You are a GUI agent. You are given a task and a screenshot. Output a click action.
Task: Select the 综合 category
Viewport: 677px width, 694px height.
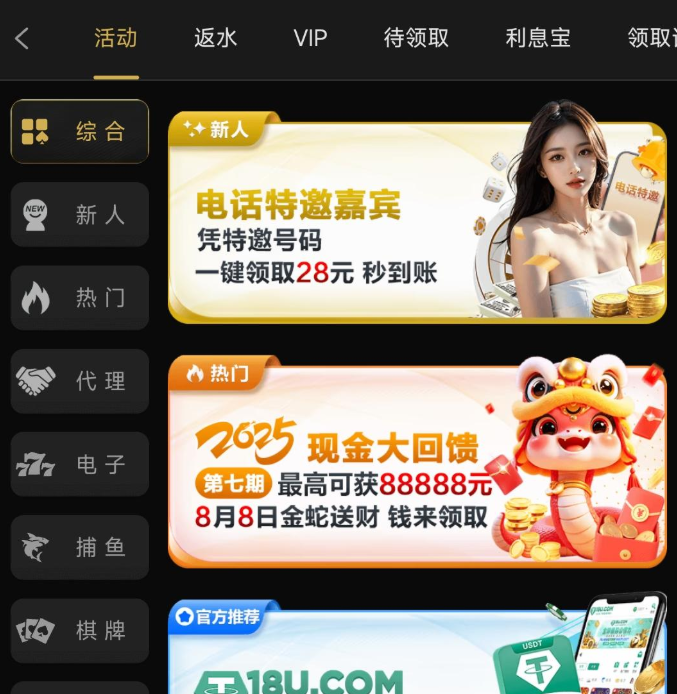(80, 131)
